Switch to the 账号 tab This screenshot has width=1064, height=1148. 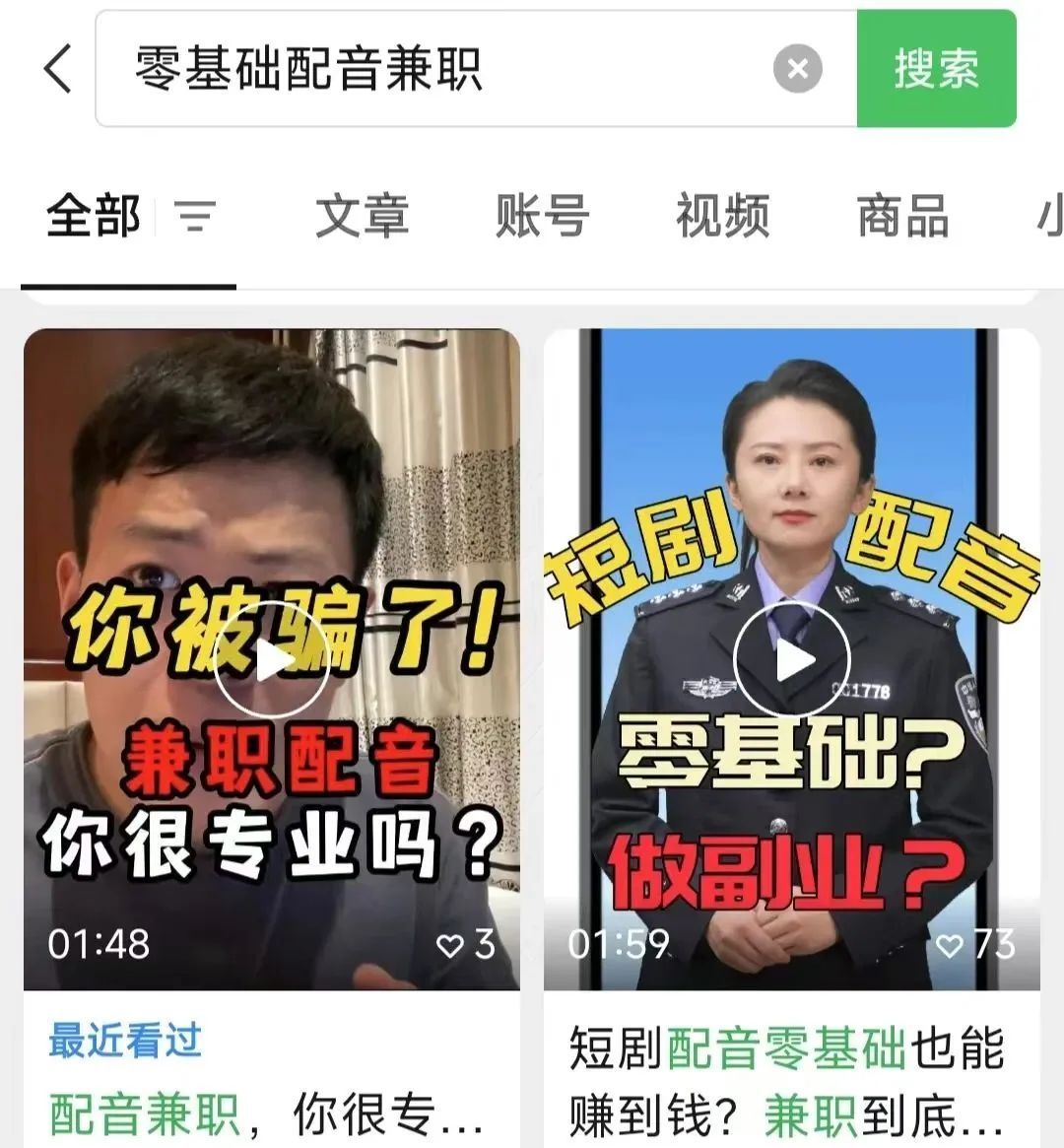[x=542, y=216]
